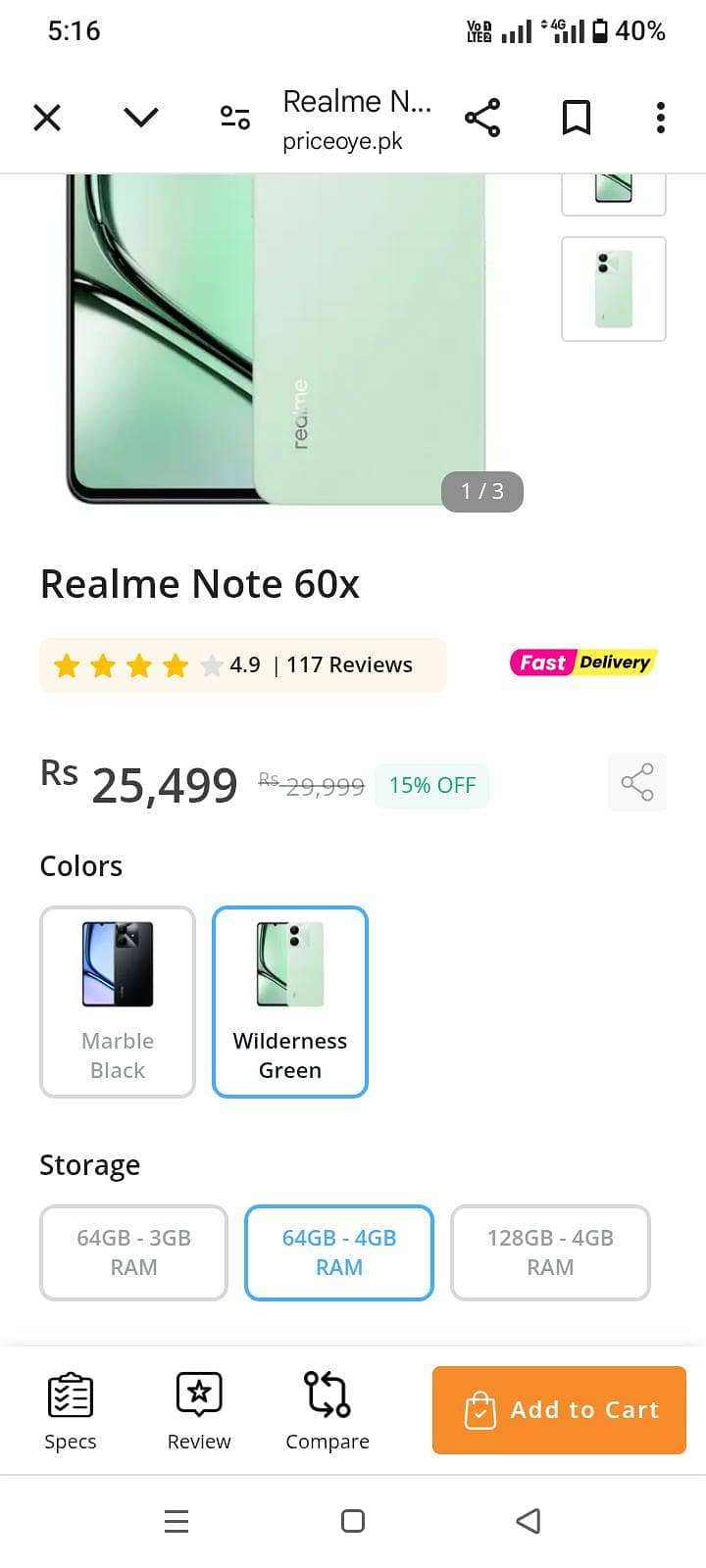This screenshot has height=1568, width=706.
Task: Select the Wilderness Green color
Action: 290,1002
